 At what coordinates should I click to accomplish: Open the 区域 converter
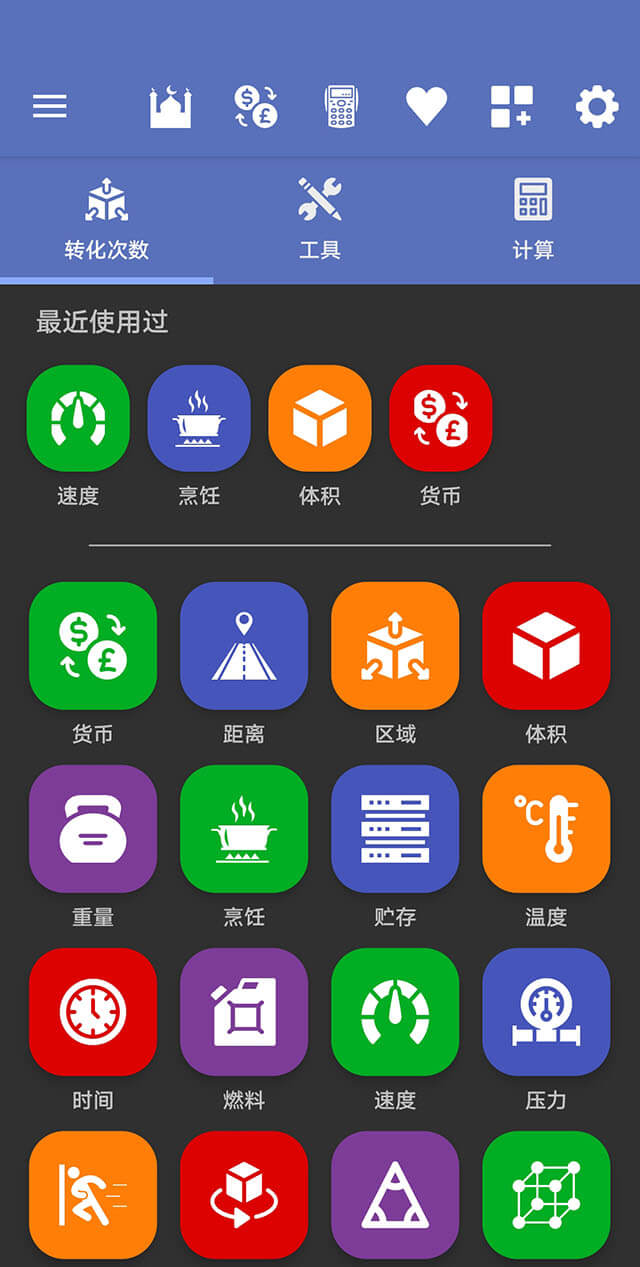(395, 646)
